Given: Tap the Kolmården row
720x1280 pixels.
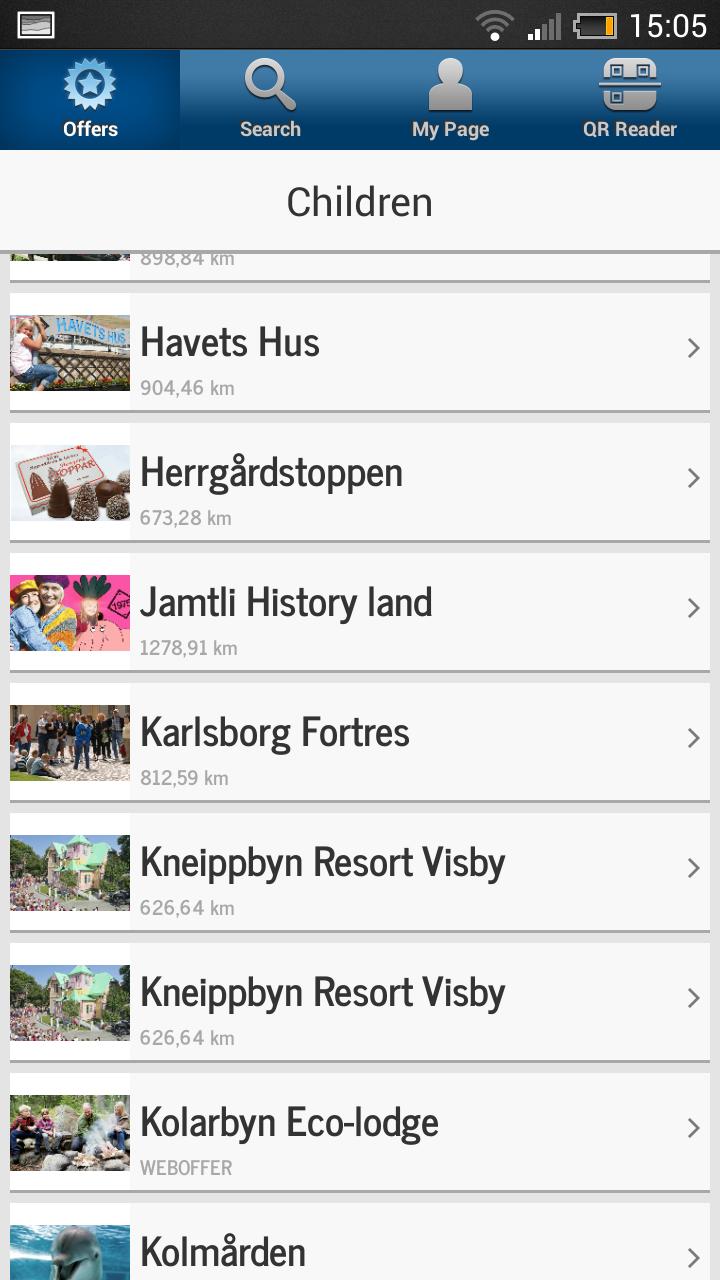Looking at the screenshot, I should (x=360, y=1248).
